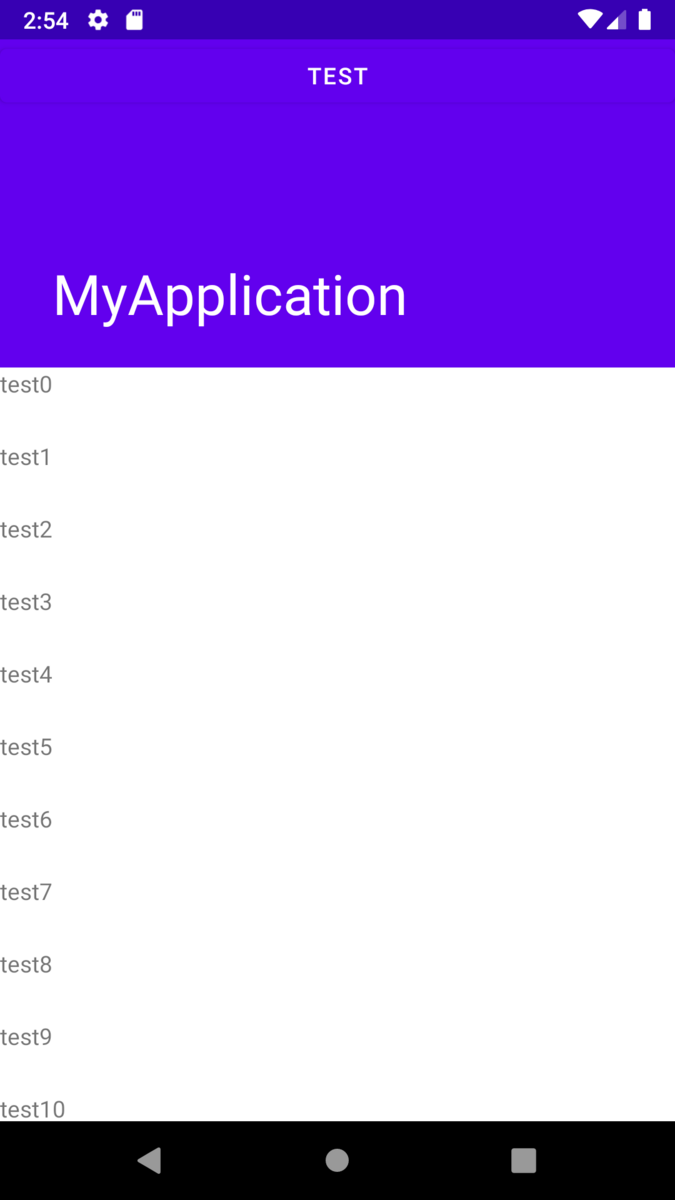Open the recent apps overview
Image resolution: width=675 pixels, height=1200 pixels.
[x=523, y=1160]
